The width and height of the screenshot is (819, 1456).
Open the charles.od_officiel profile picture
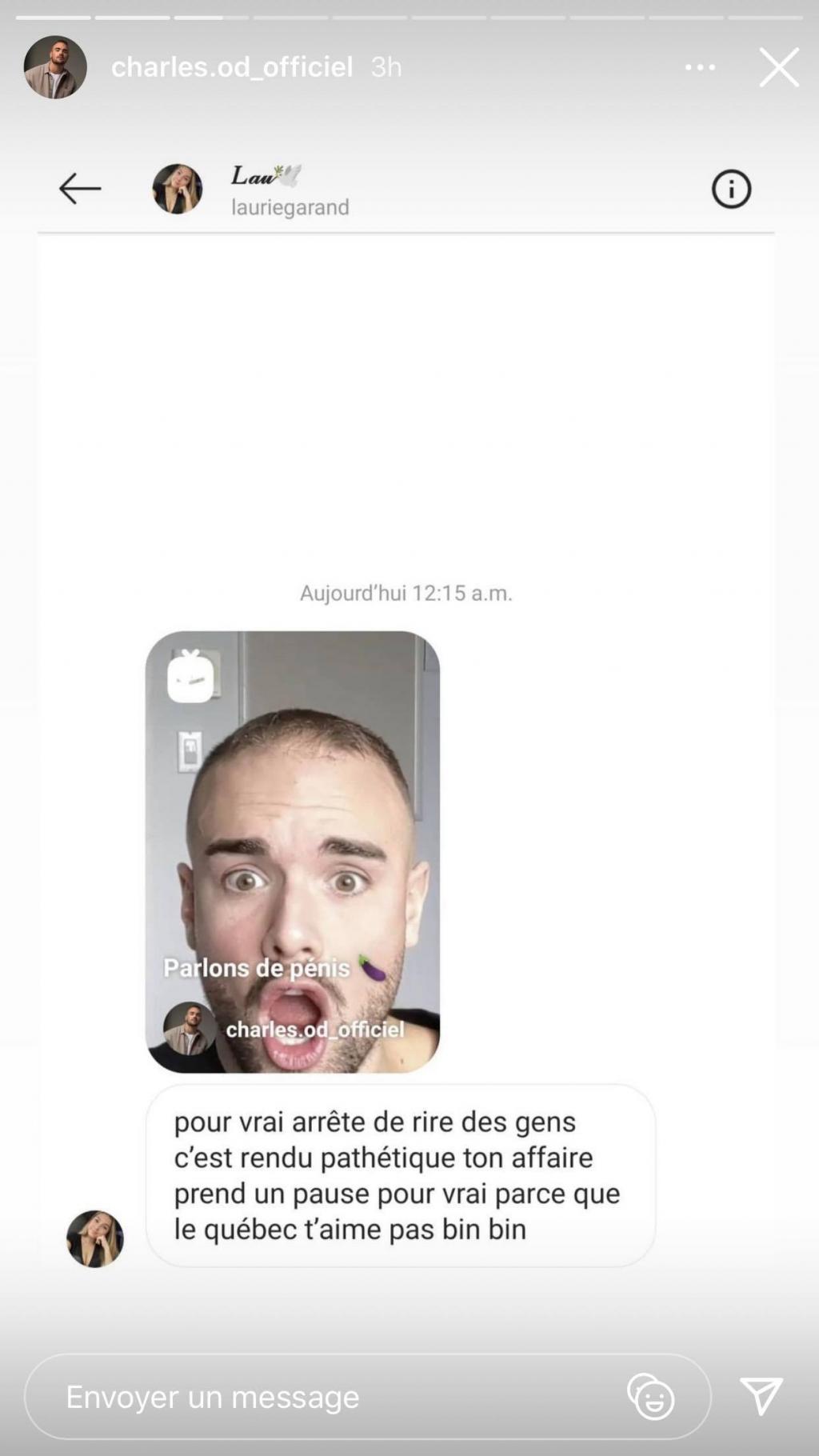tap(55, 67)
